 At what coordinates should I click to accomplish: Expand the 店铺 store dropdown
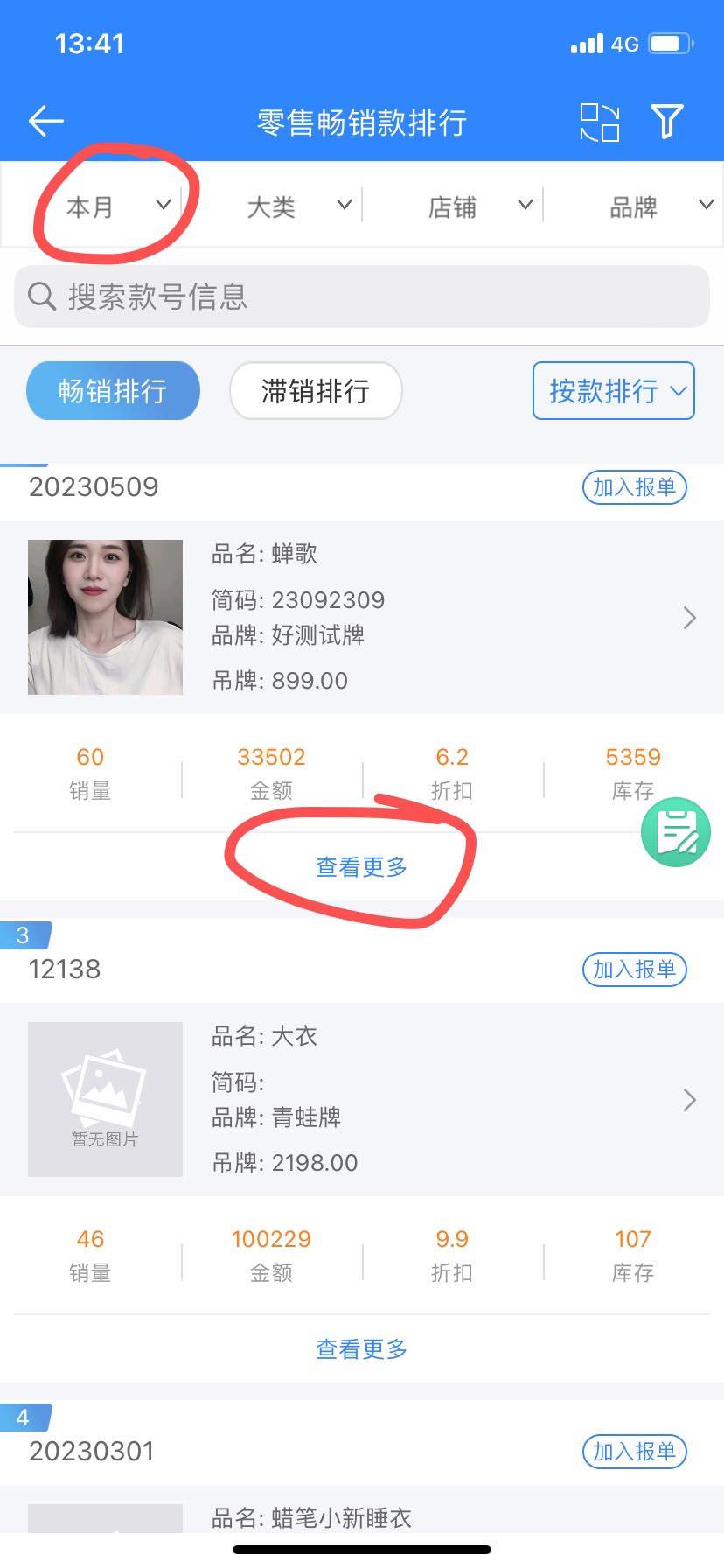478,206
